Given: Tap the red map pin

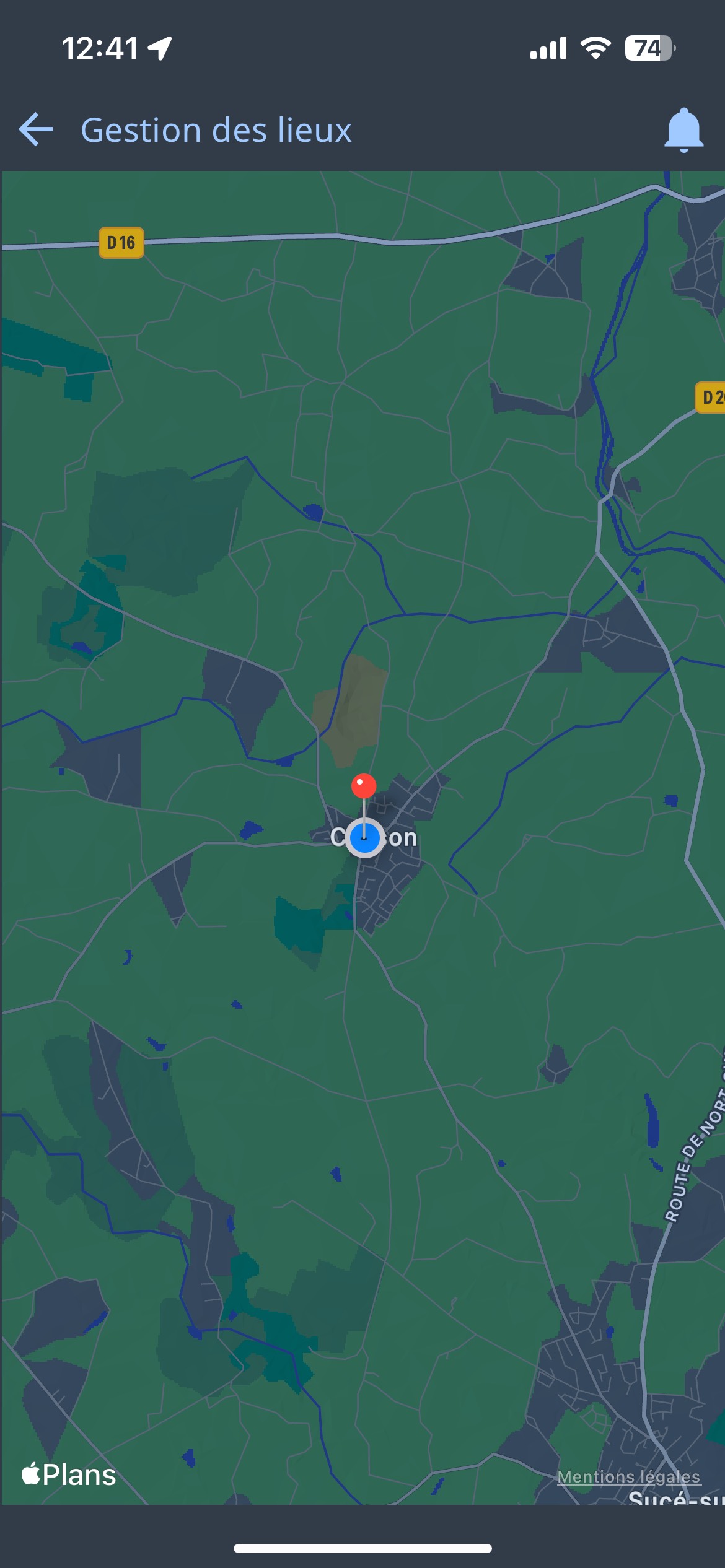Looking at the screenshot, I should coord(364,786).
